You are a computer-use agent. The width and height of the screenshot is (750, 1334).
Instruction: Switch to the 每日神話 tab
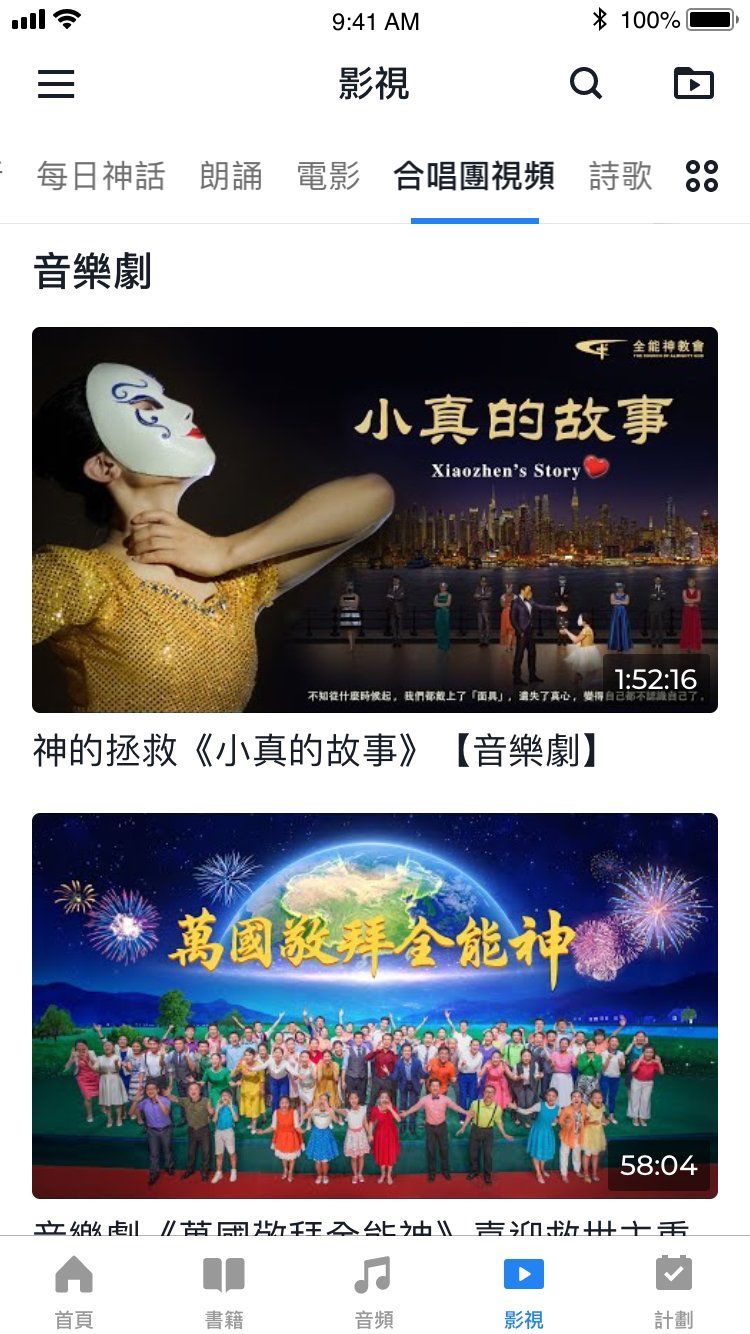[x=101, y=177]
